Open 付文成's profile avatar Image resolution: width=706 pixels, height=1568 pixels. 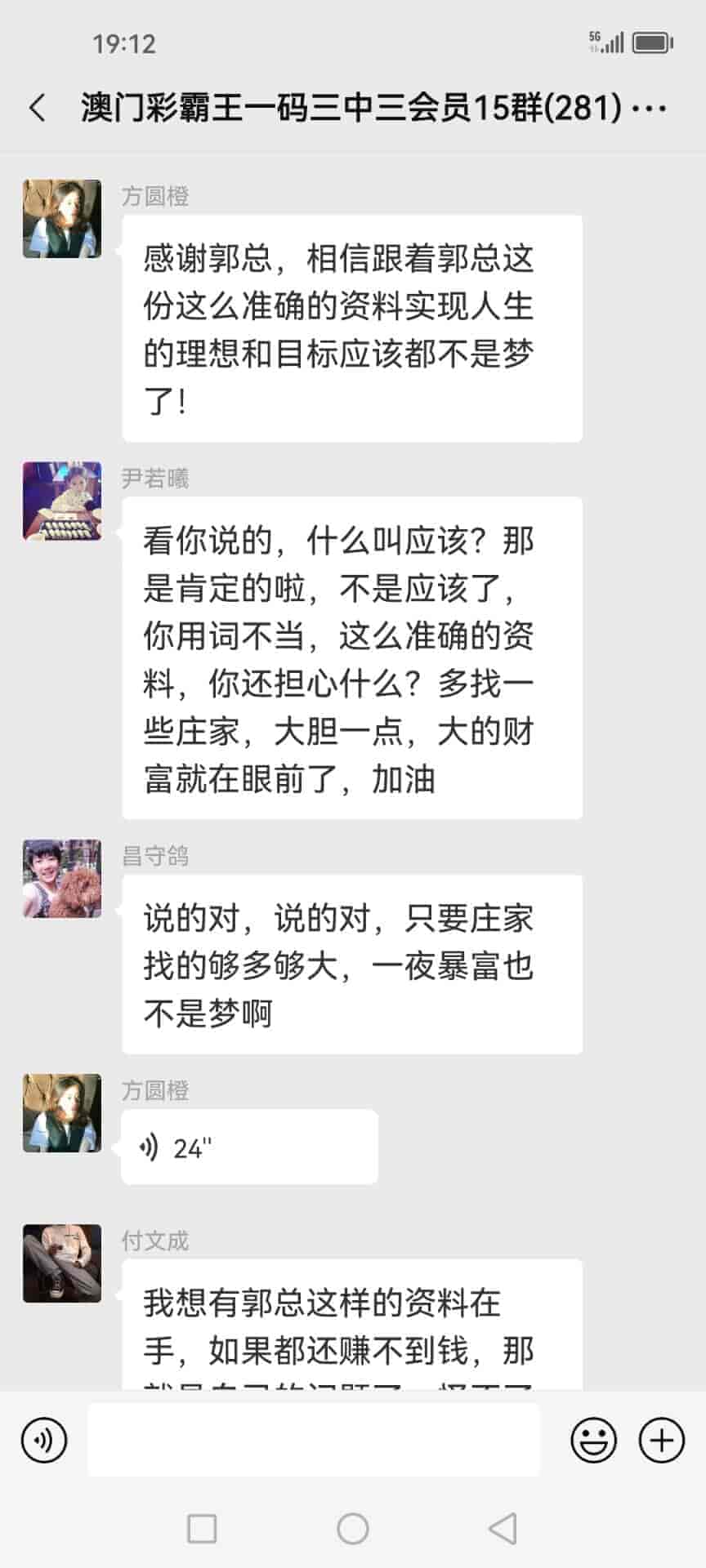62,1263
